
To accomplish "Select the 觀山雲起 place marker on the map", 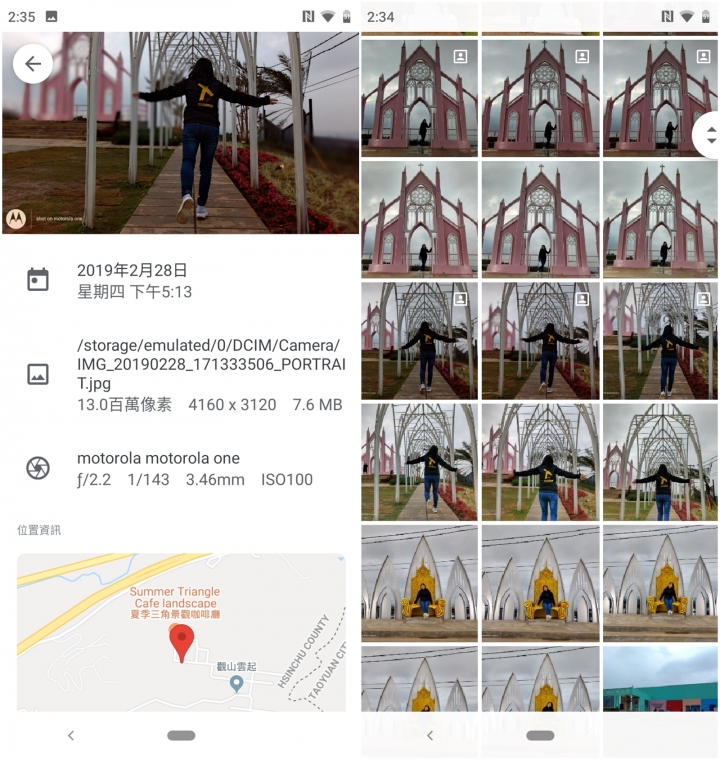I will point(236,683).
